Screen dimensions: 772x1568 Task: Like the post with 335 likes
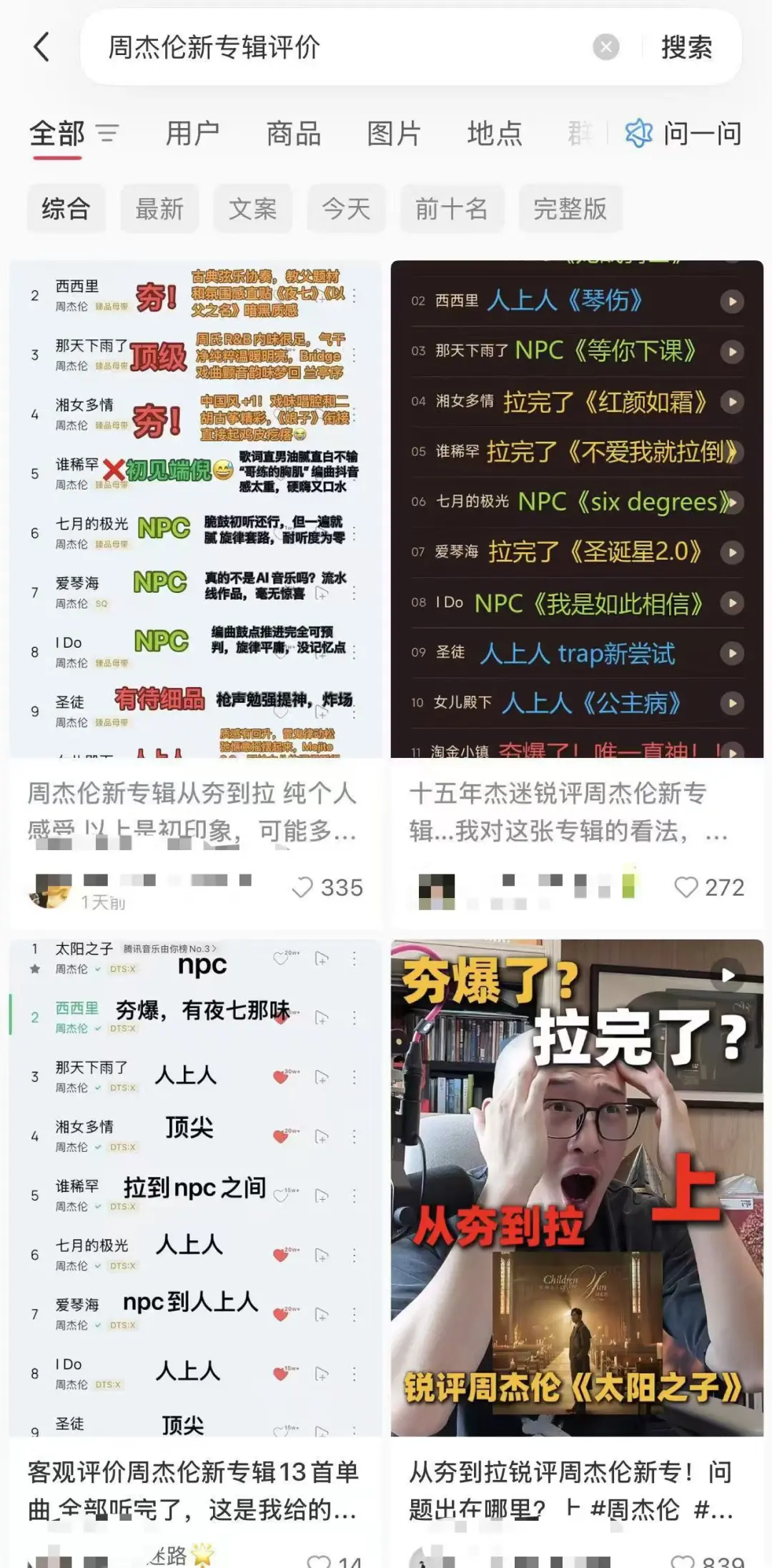(303, 889)
